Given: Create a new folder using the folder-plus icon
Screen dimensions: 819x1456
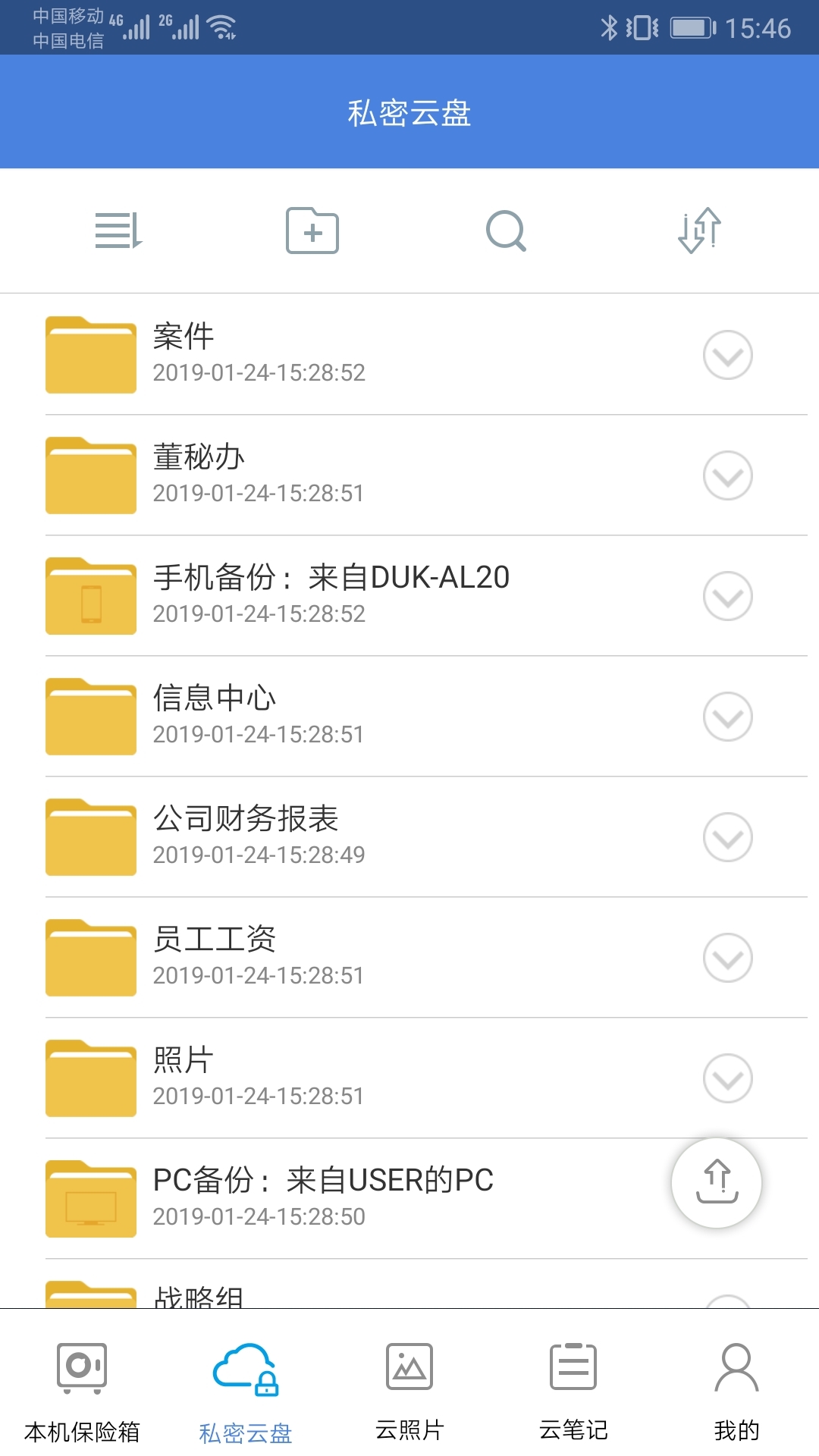Looking at the screenshot, I should point(311,231).
